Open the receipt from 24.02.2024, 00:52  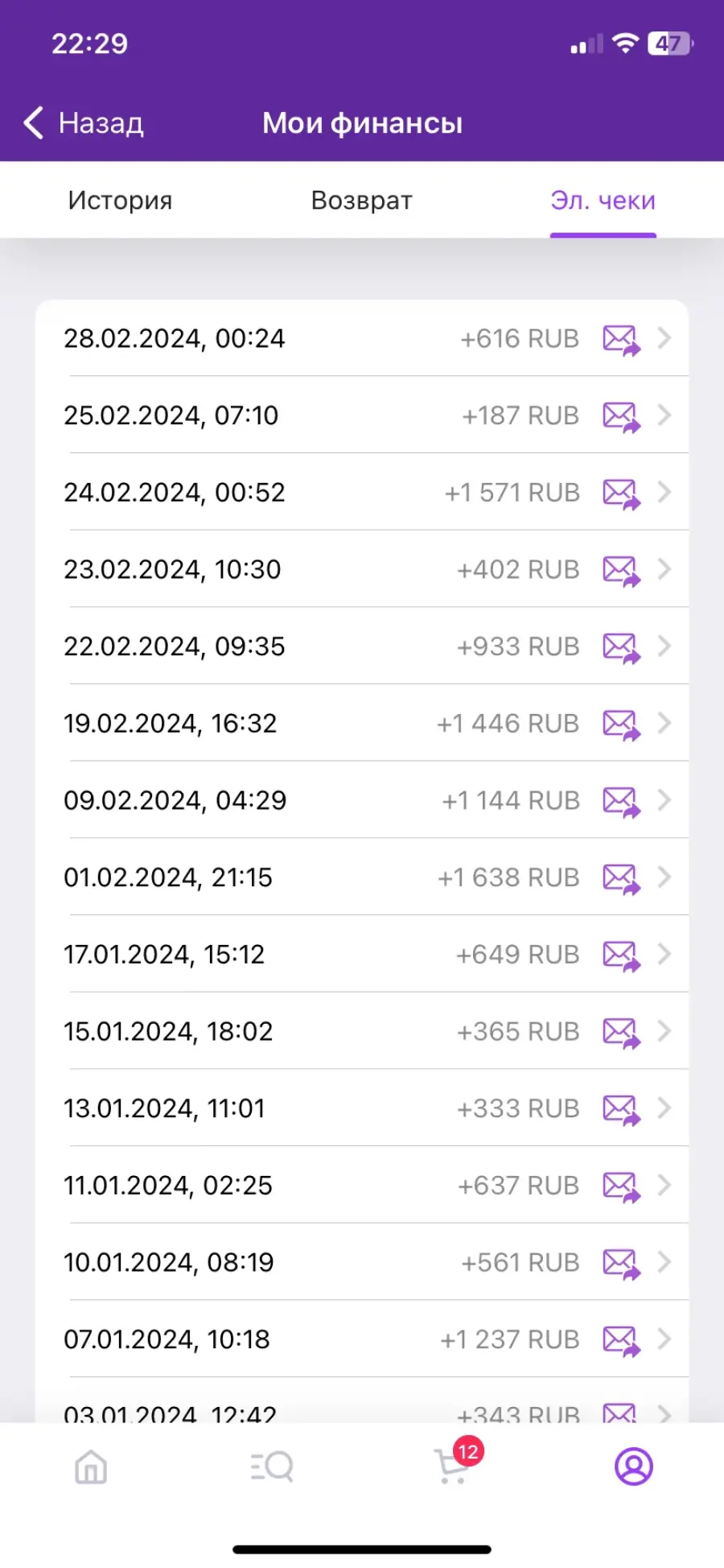[x=362, y=493]
